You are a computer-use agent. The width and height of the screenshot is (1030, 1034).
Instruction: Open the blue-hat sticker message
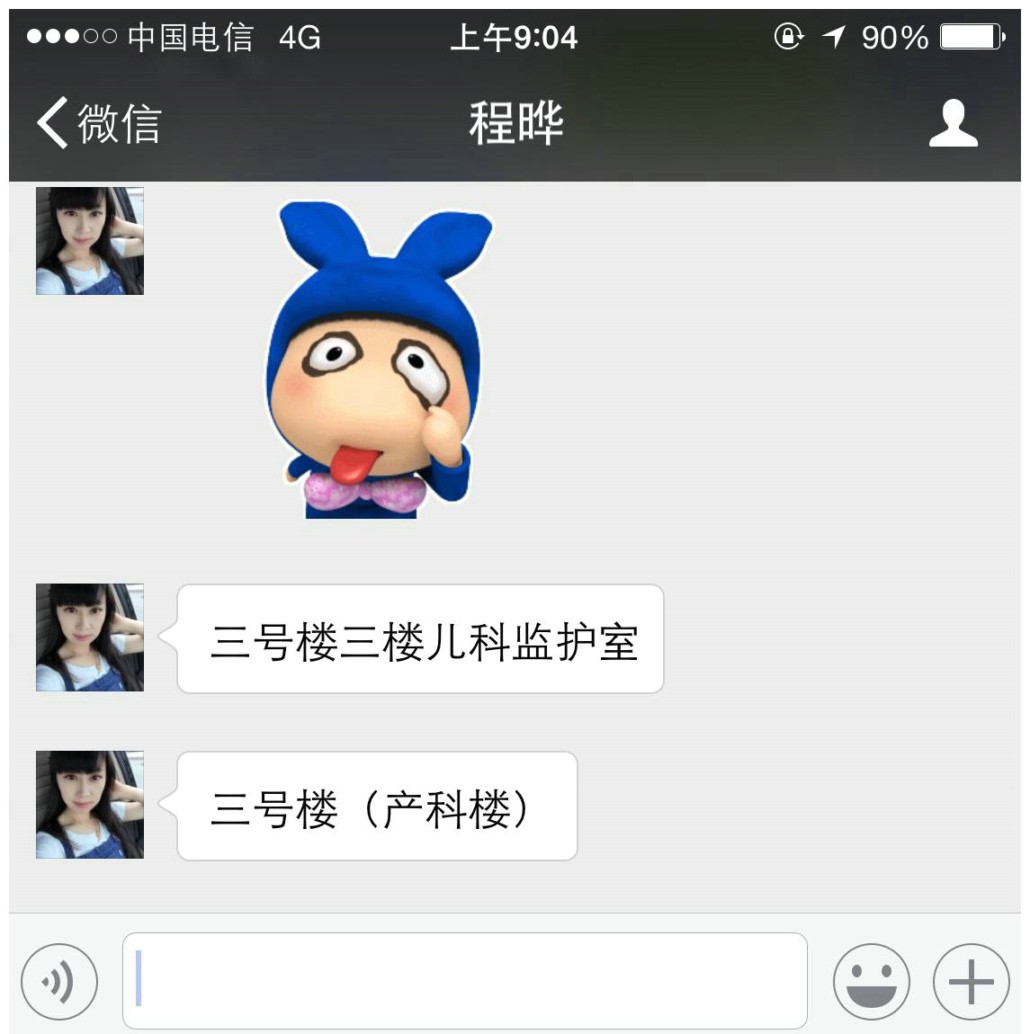click(382, 360)
